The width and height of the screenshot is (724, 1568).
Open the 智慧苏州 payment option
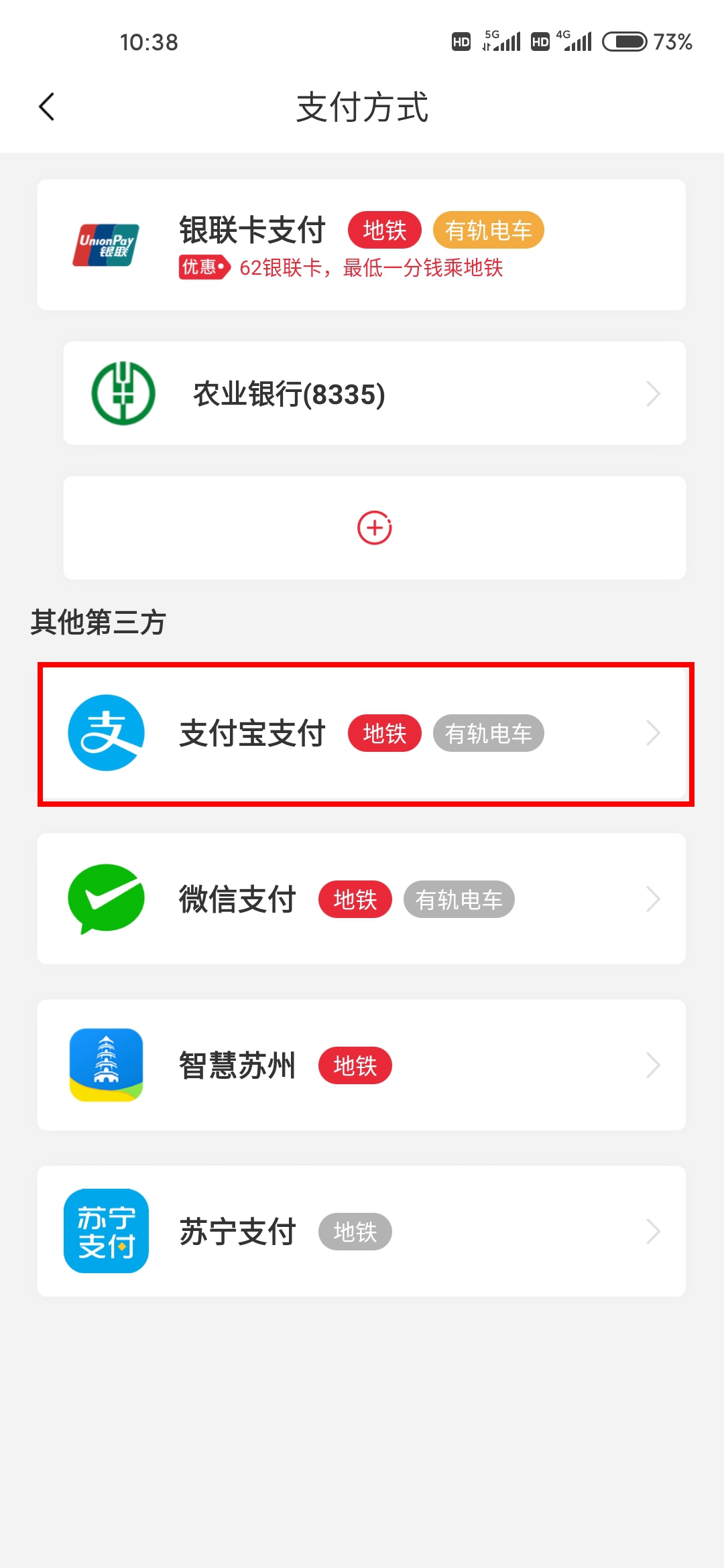click(362, 1065)
